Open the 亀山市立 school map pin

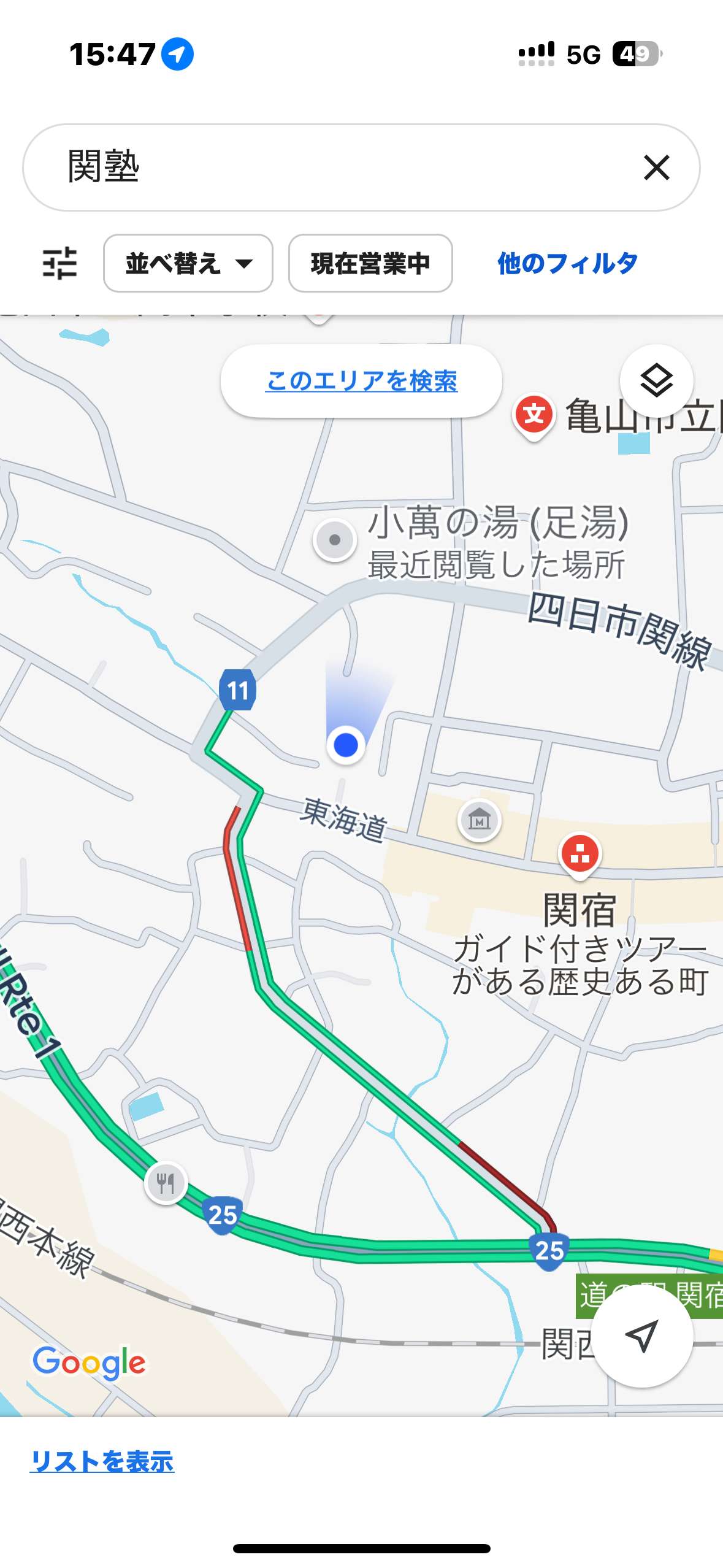534,415
